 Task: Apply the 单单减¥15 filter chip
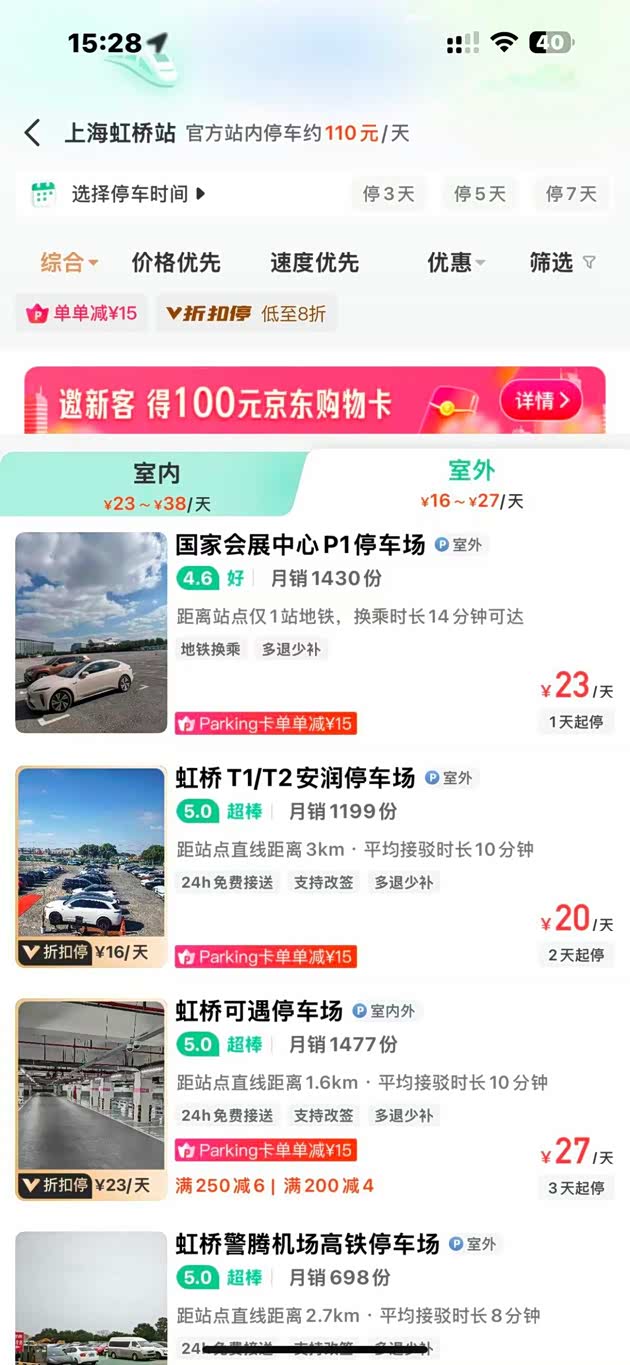pos(83,314)
